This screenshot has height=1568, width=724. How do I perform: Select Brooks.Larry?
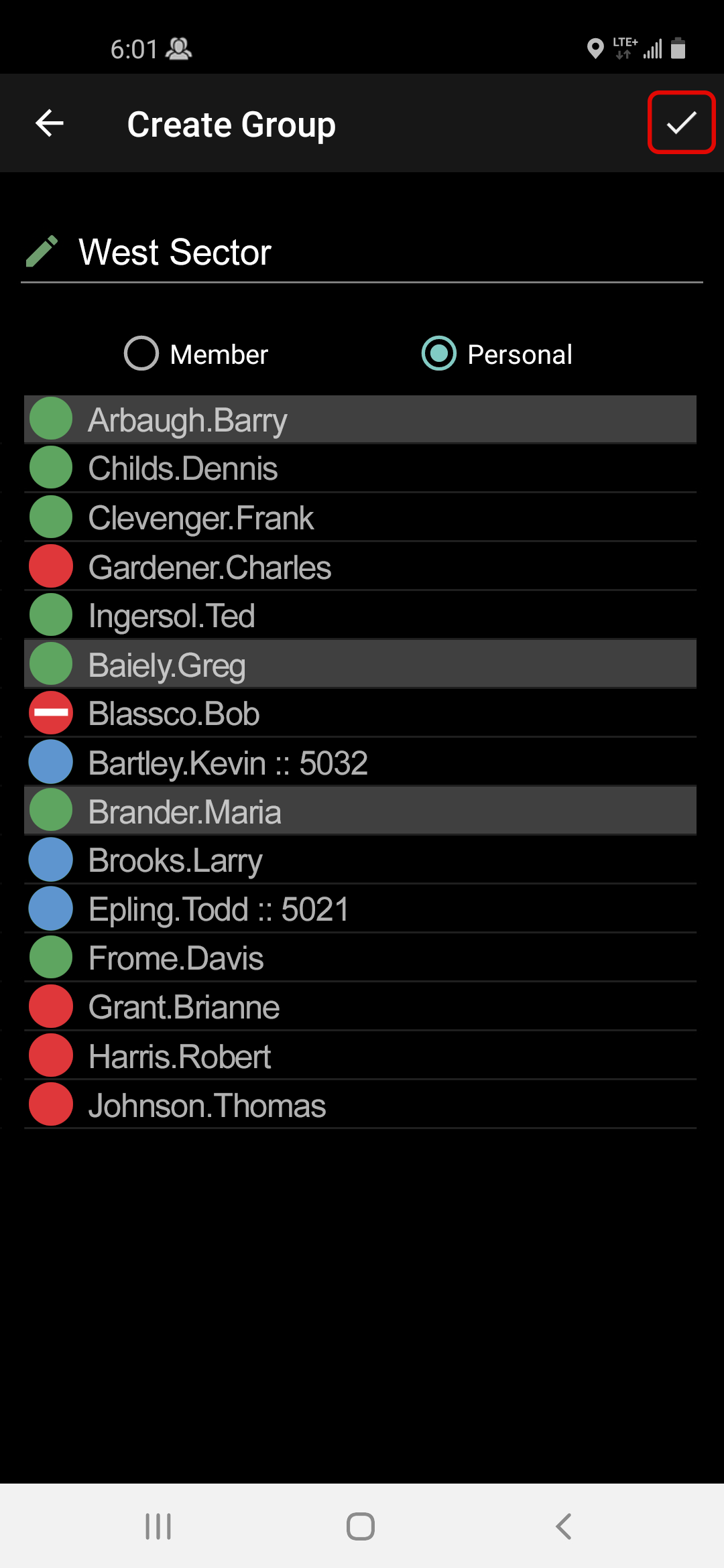360,860
